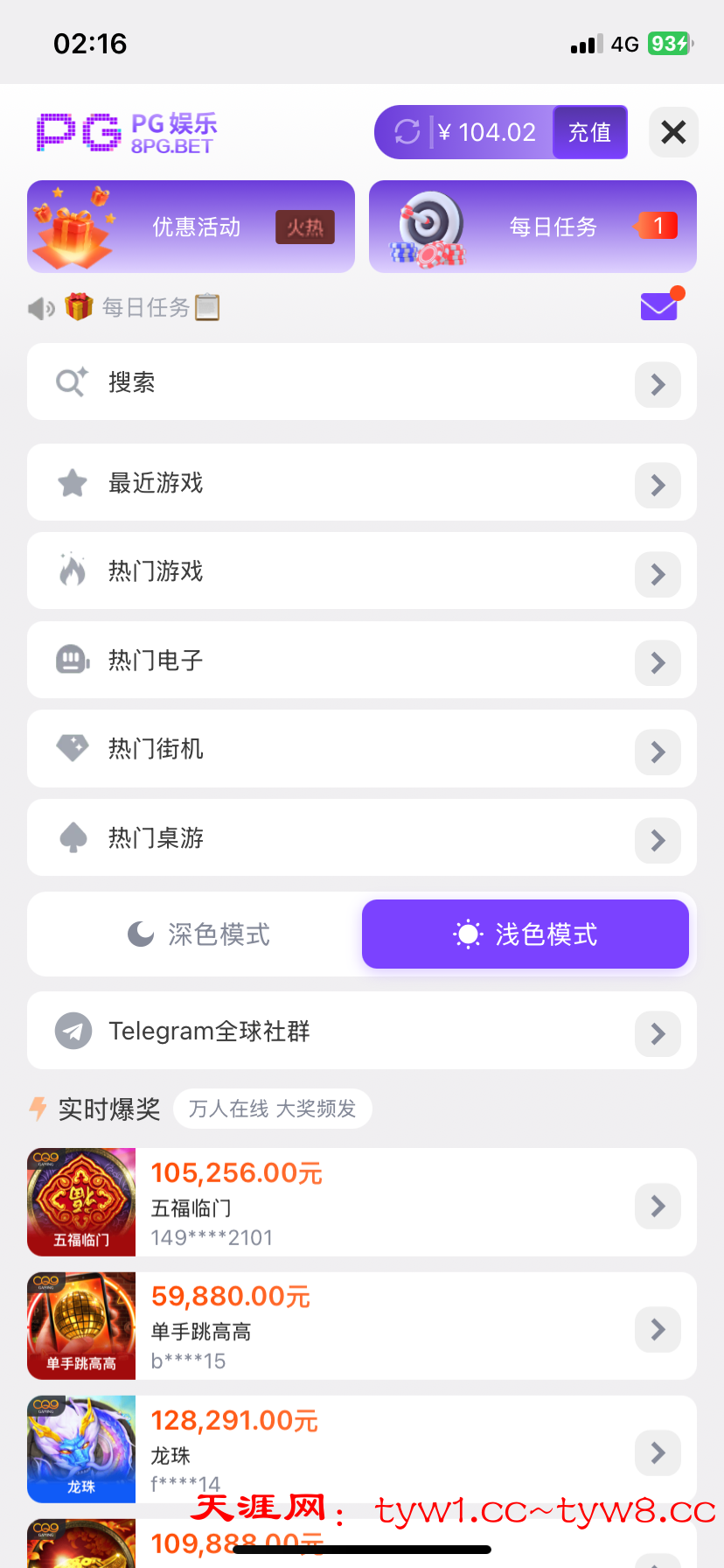Open the 优惠活动 promotions banner
Image resolution: width=724 pixels, height=1568 pixels.
pyautogui.click(x=191, y=226)
